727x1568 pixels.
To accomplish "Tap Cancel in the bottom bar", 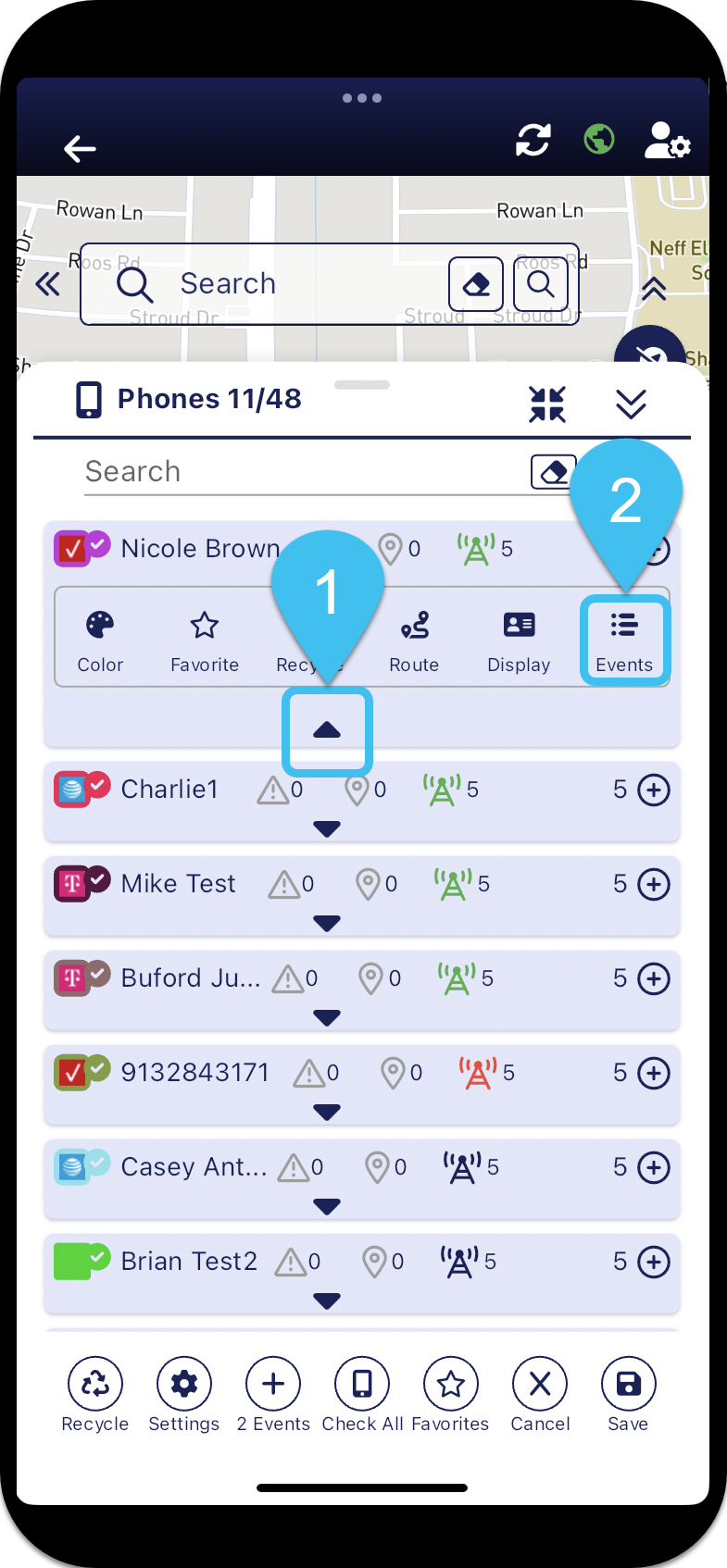I will (540, 1395).
